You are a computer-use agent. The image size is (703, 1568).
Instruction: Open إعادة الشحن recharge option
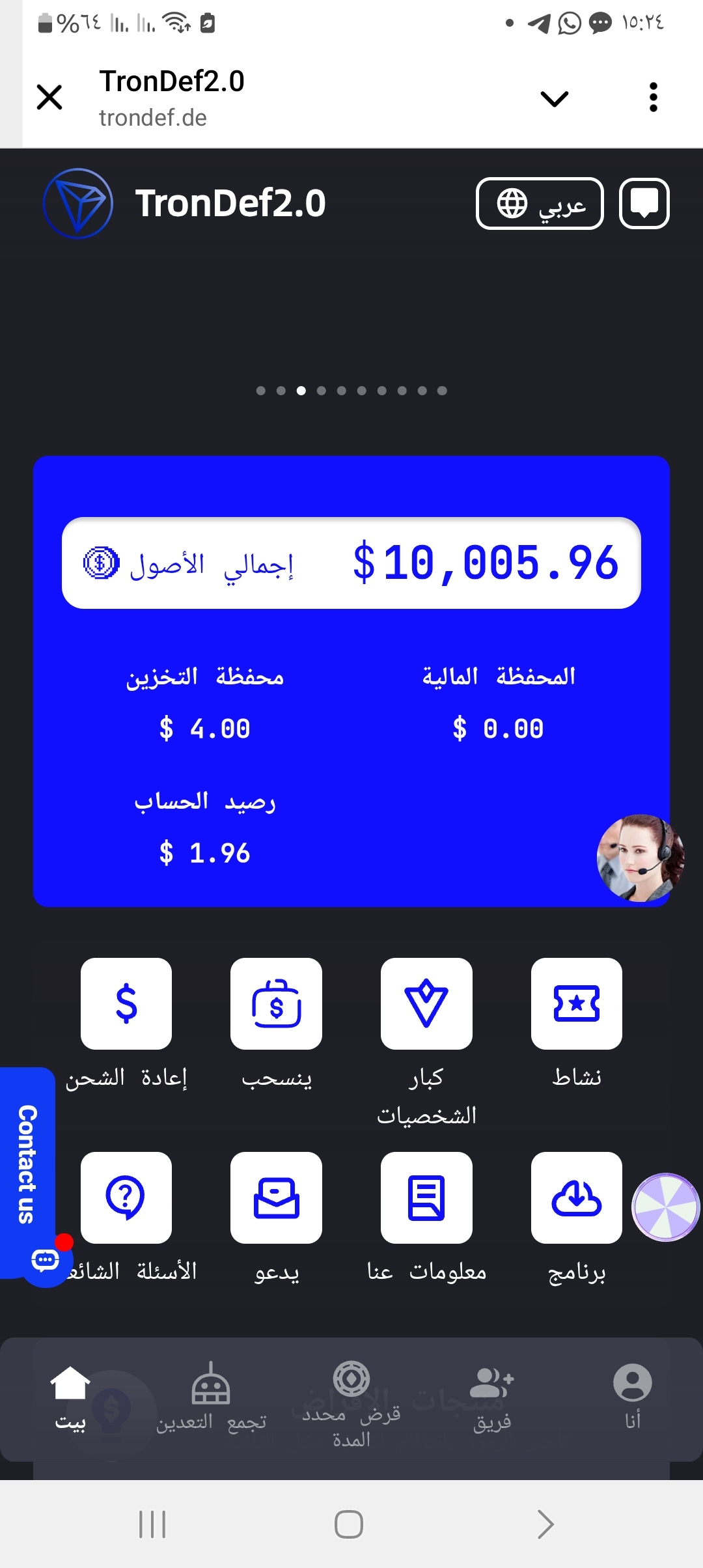126,1003
